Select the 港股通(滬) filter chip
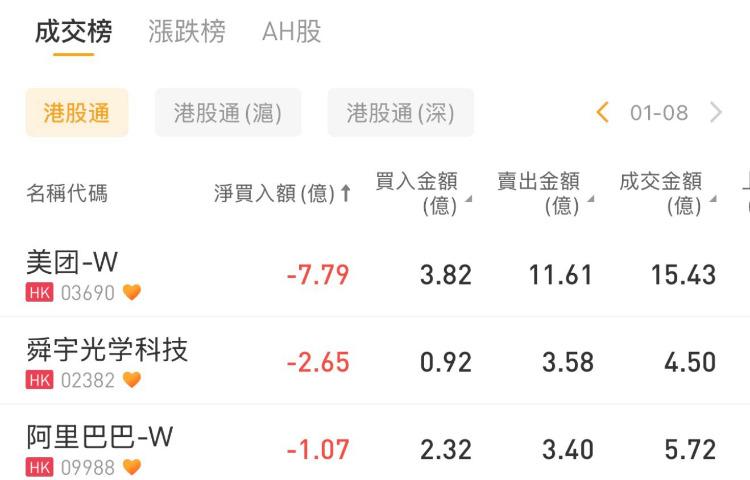 [x=228, y=113]
